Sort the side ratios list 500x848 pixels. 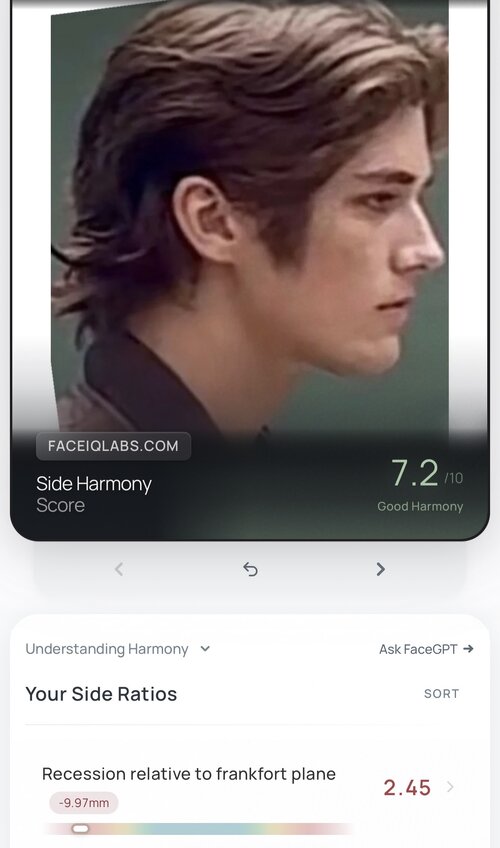[x=441, y=693]
